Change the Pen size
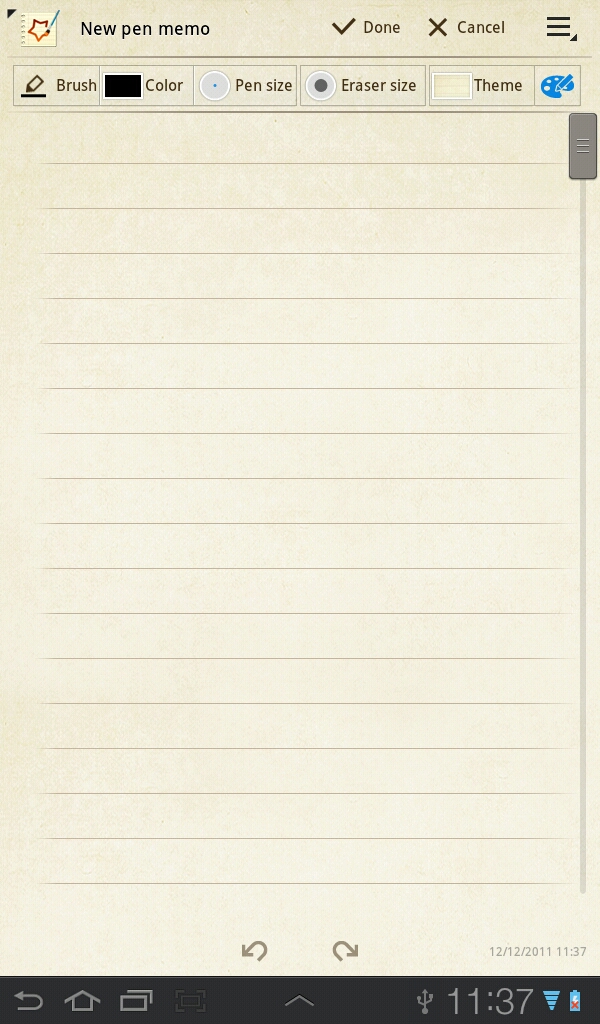The height and width of the screenshot is (1024, 600). click(246, 86)
